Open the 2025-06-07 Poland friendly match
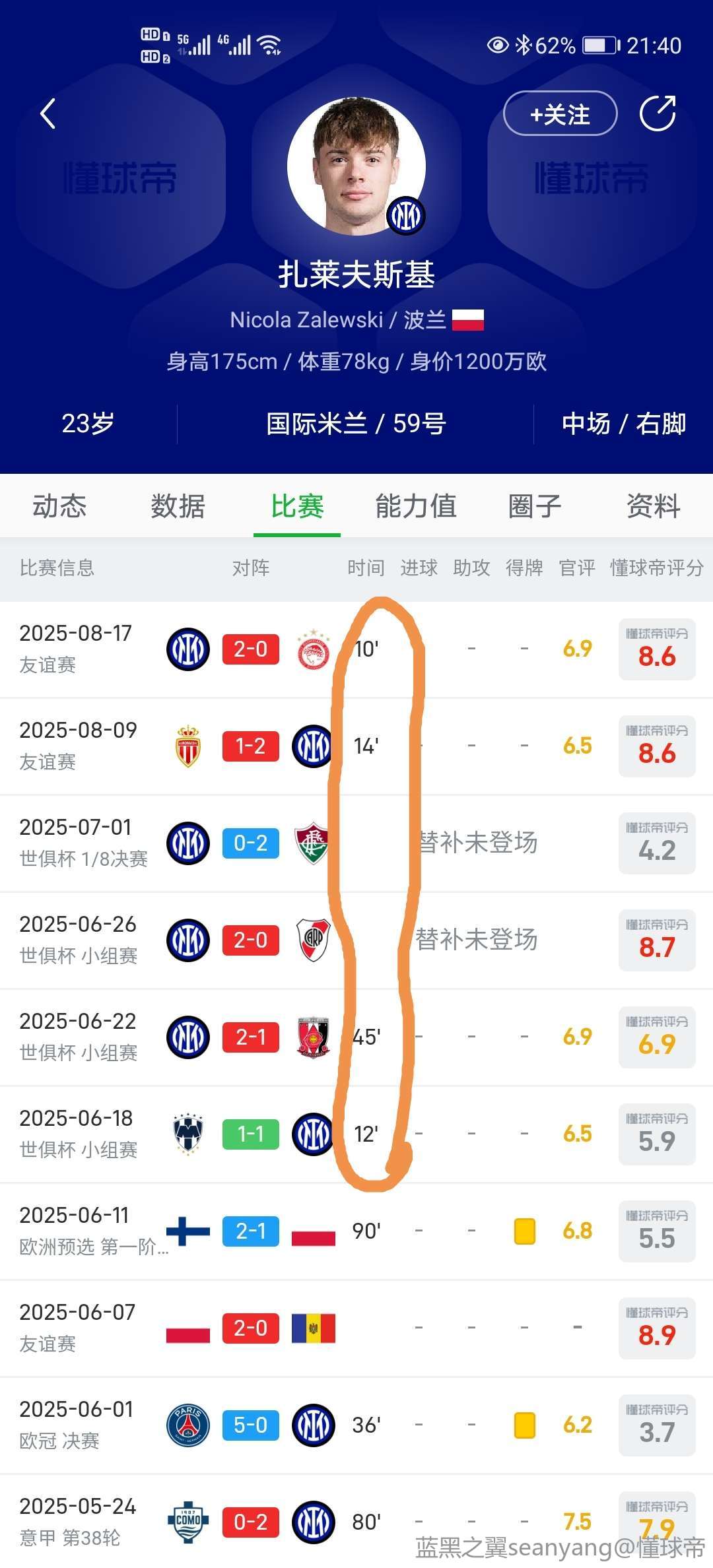713x1568 pixels. [x=356, y=1328]
